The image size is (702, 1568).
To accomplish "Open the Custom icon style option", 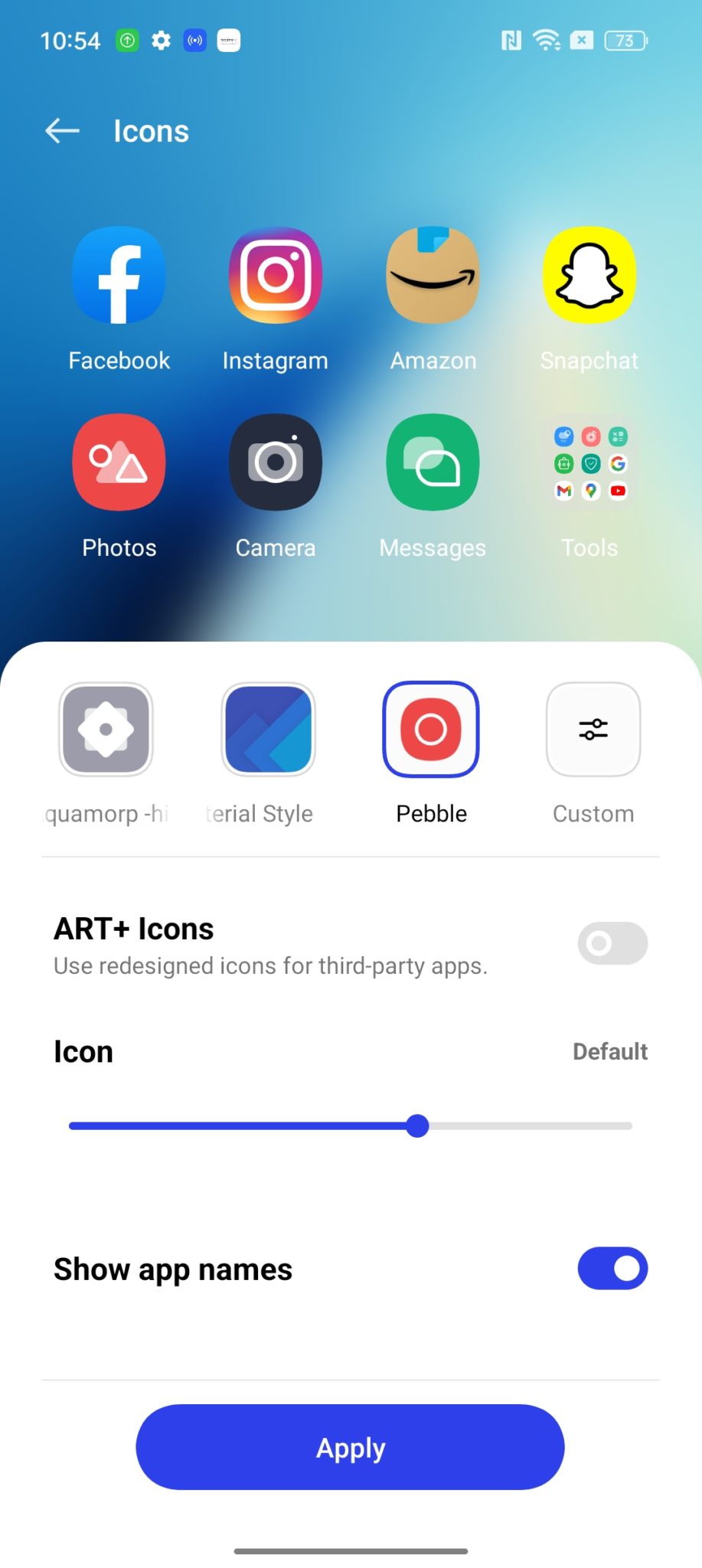I will (593, 730).
